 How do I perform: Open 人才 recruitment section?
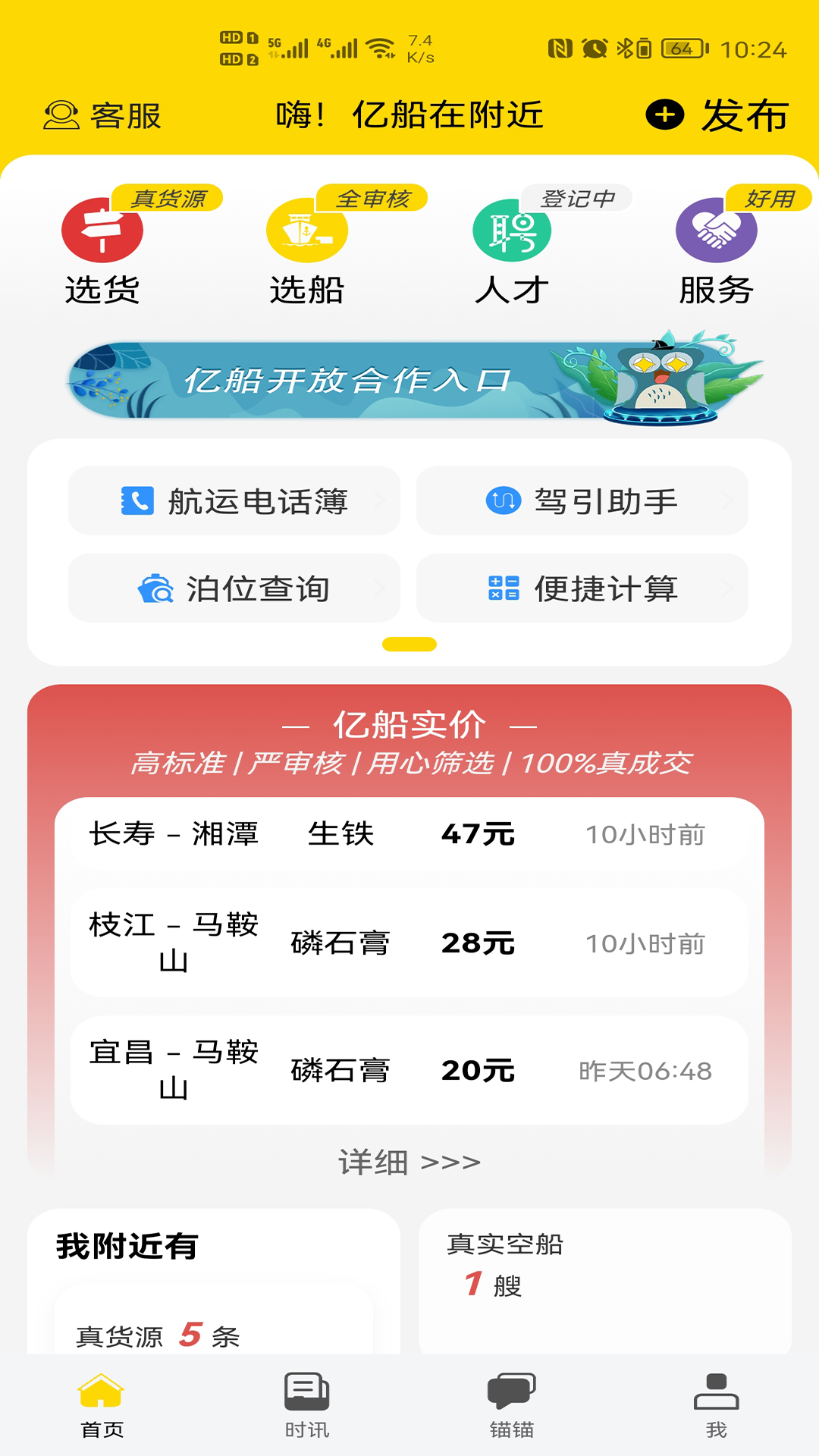(x=512, y=250)
